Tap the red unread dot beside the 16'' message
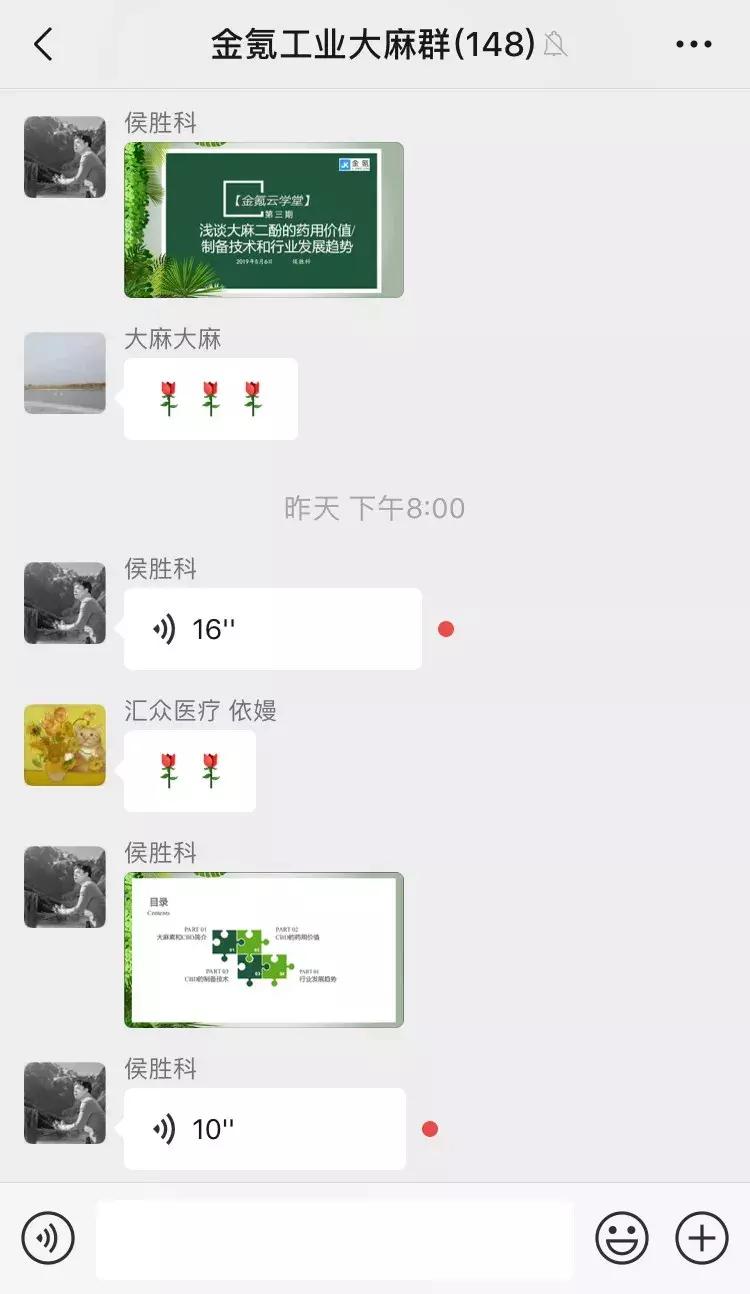The height and width of the screenshot is (1294, 750). tap(446, 629)
